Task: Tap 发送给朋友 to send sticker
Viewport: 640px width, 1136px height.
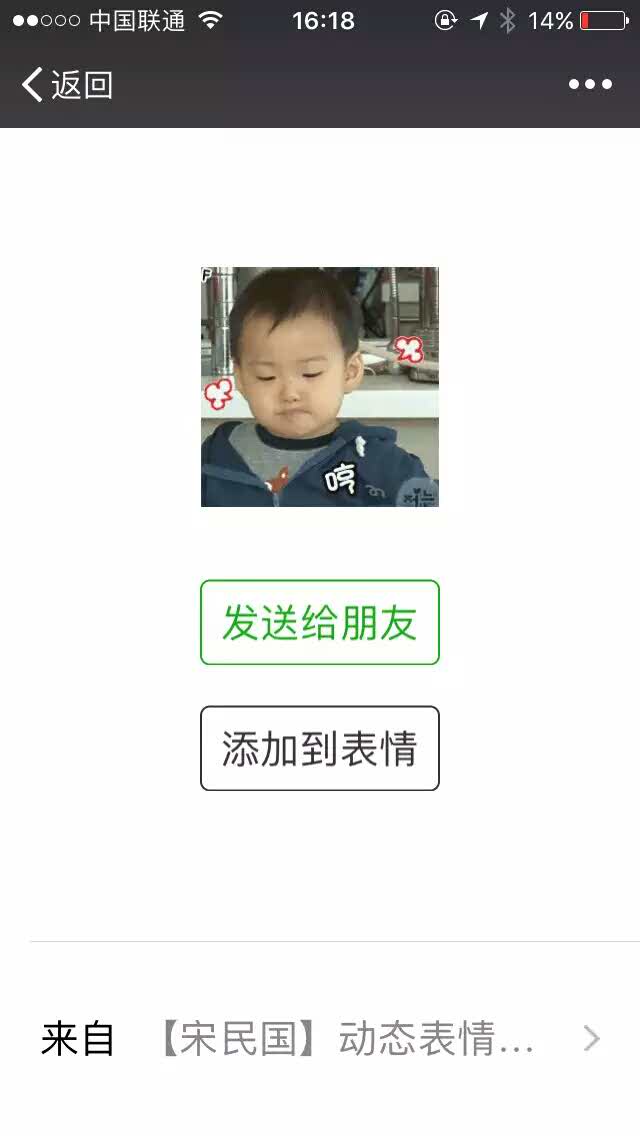Action: [320, 622]
